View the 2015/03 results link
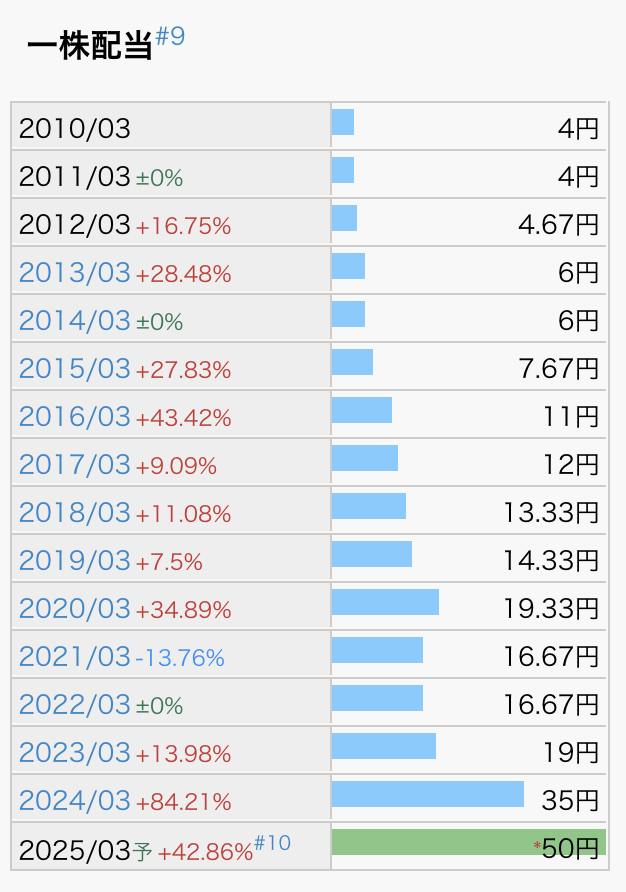This screenshot has width=626, height=892. [75, 369]
